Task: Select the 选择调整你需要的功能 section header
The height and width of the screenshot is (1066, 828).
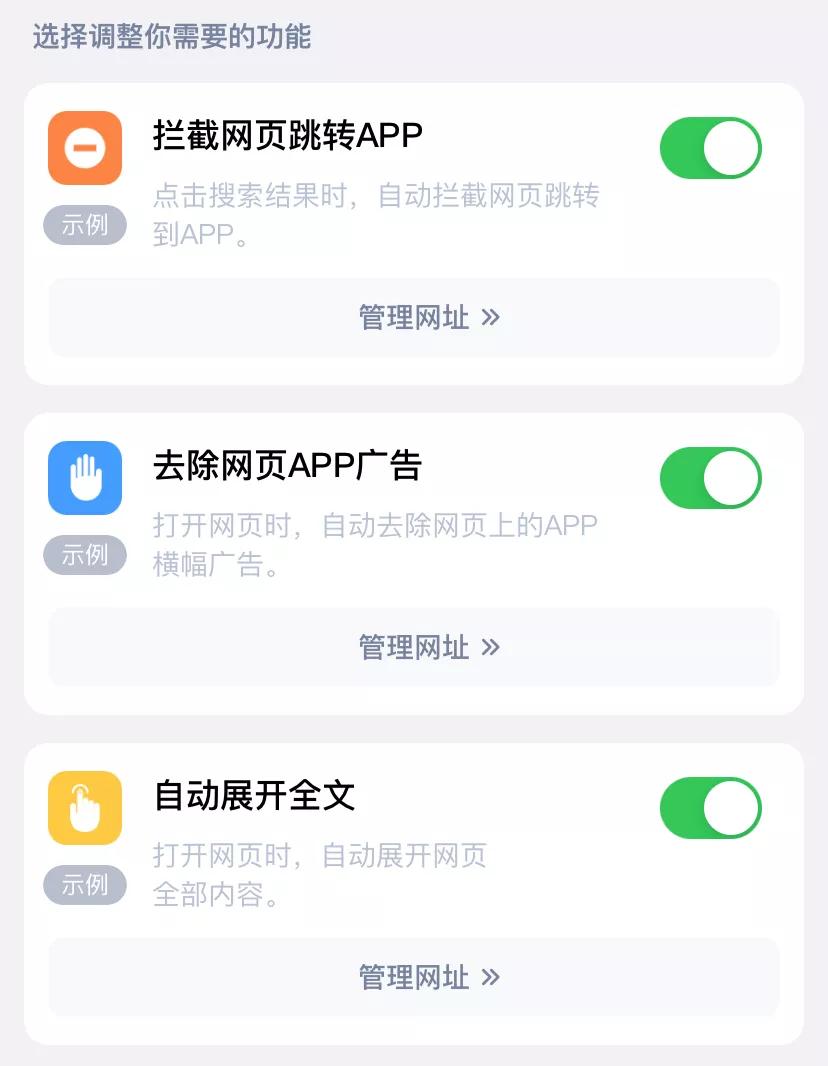Action: pyautogui.click(x=170, y=36)
